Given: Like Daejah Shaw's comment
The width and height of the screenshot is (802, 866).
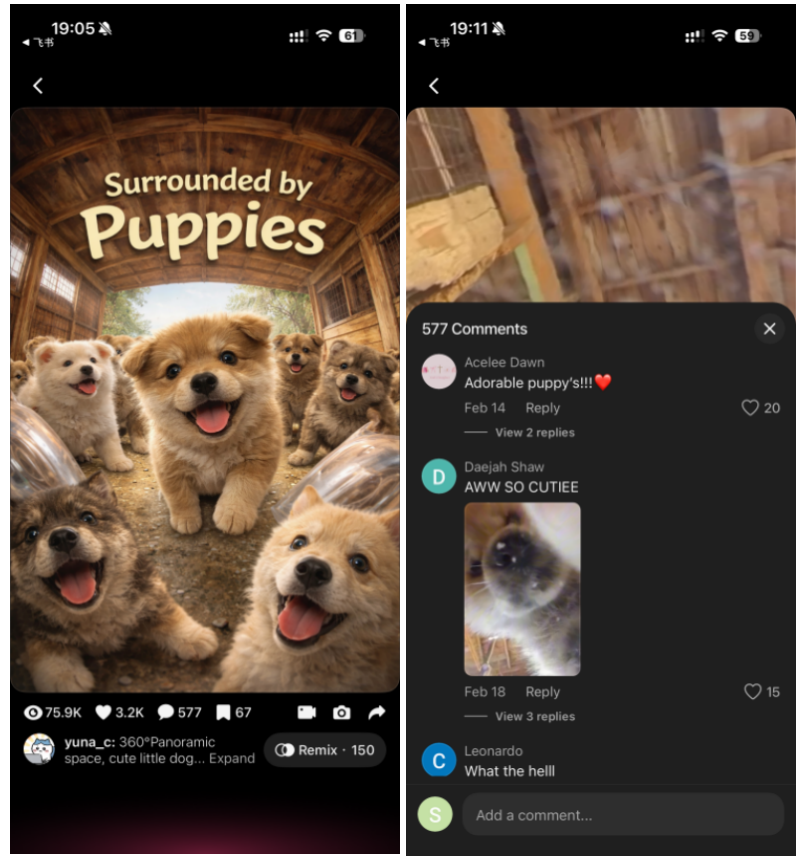Looking at the screenshot, I should [752, 692].
